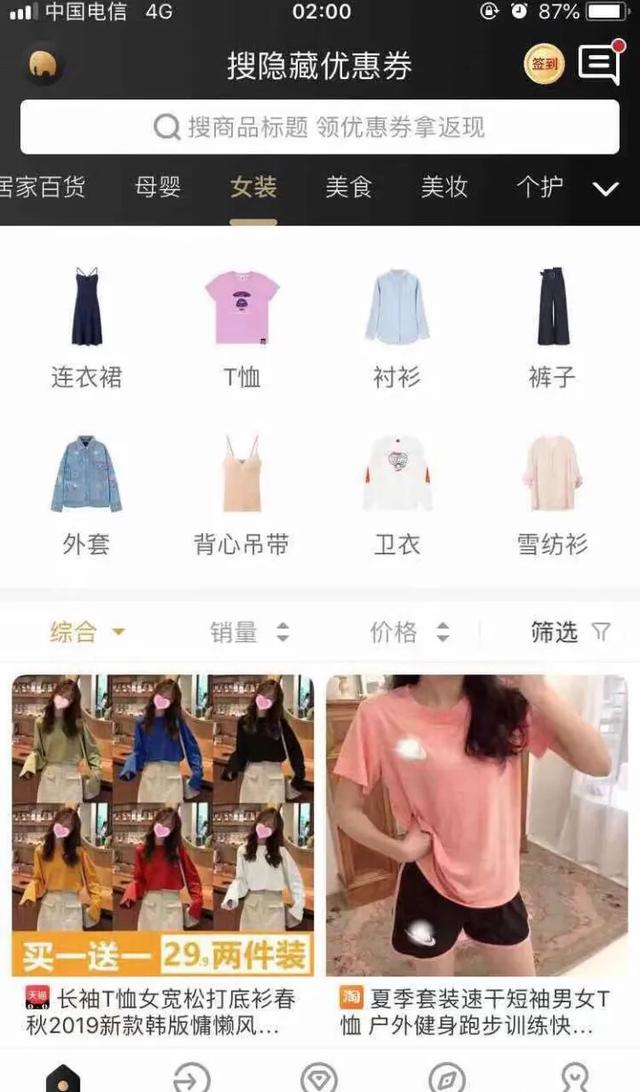Open the 长袖T恤女宽松打底衫 product card
The width and height of the screenshot is (640, 1092).
tap(163, 857)
